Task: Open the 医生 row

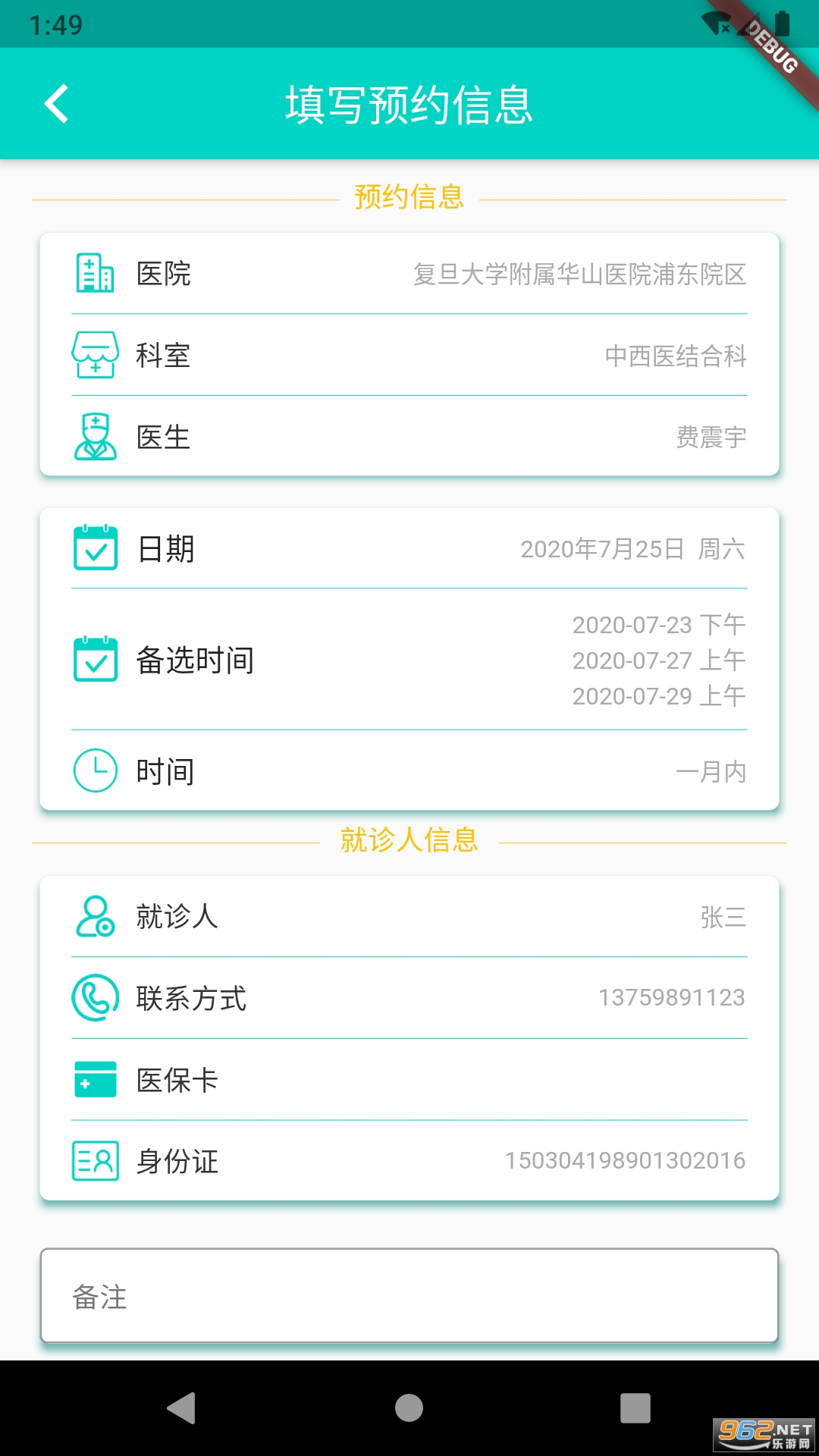Action: [409, 437]
